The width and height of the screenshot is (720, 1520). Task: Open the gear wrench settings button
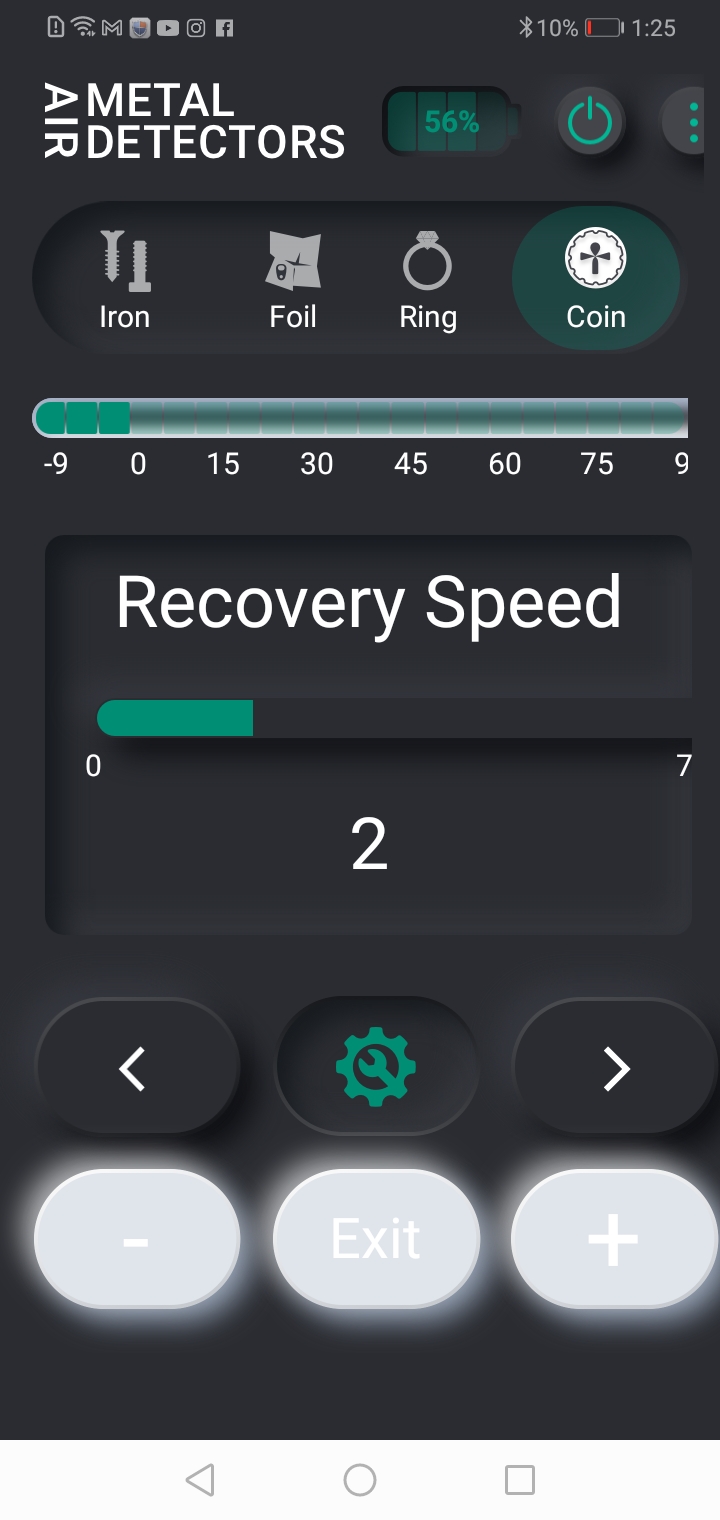(x=376, y=1066)
